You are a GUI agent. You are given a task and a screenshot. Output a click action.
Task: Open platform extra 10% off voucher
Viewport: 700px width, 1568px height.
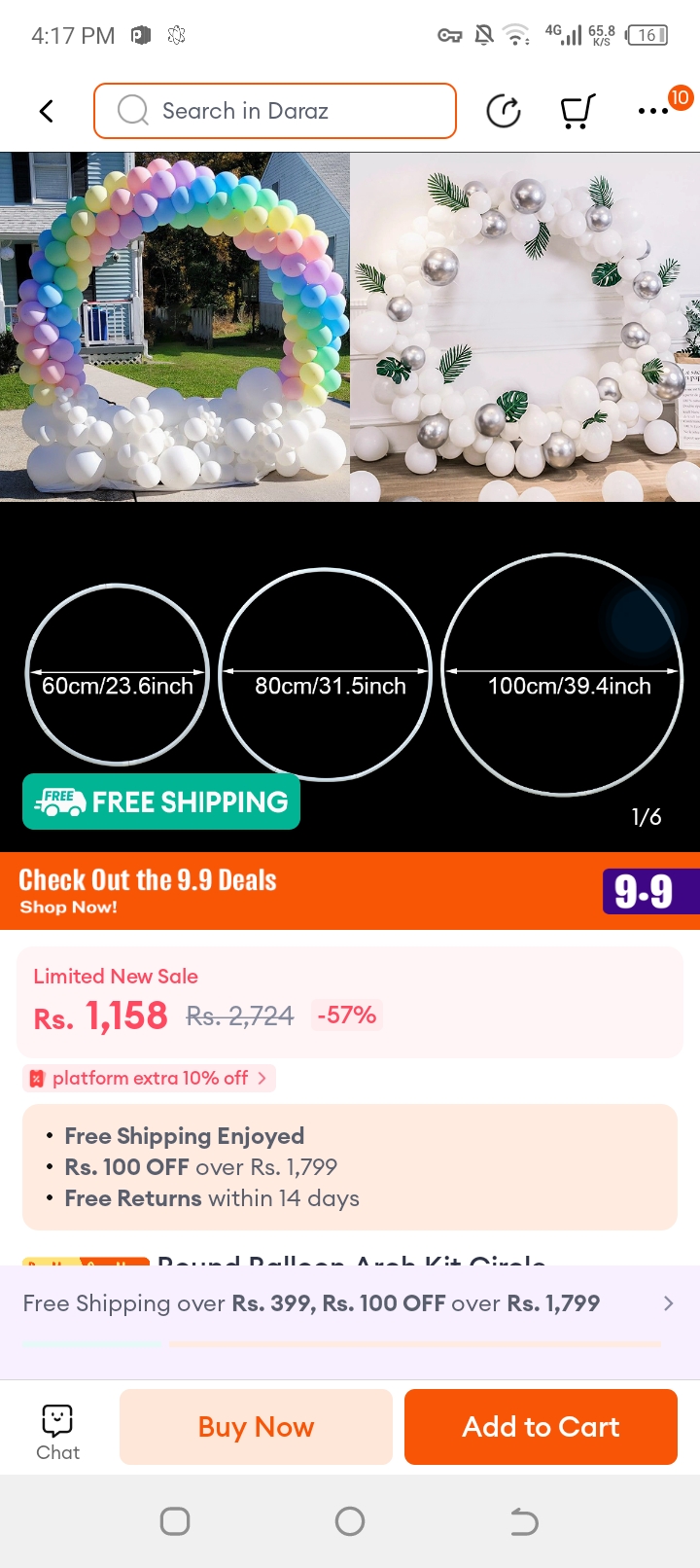[150, 1078]
